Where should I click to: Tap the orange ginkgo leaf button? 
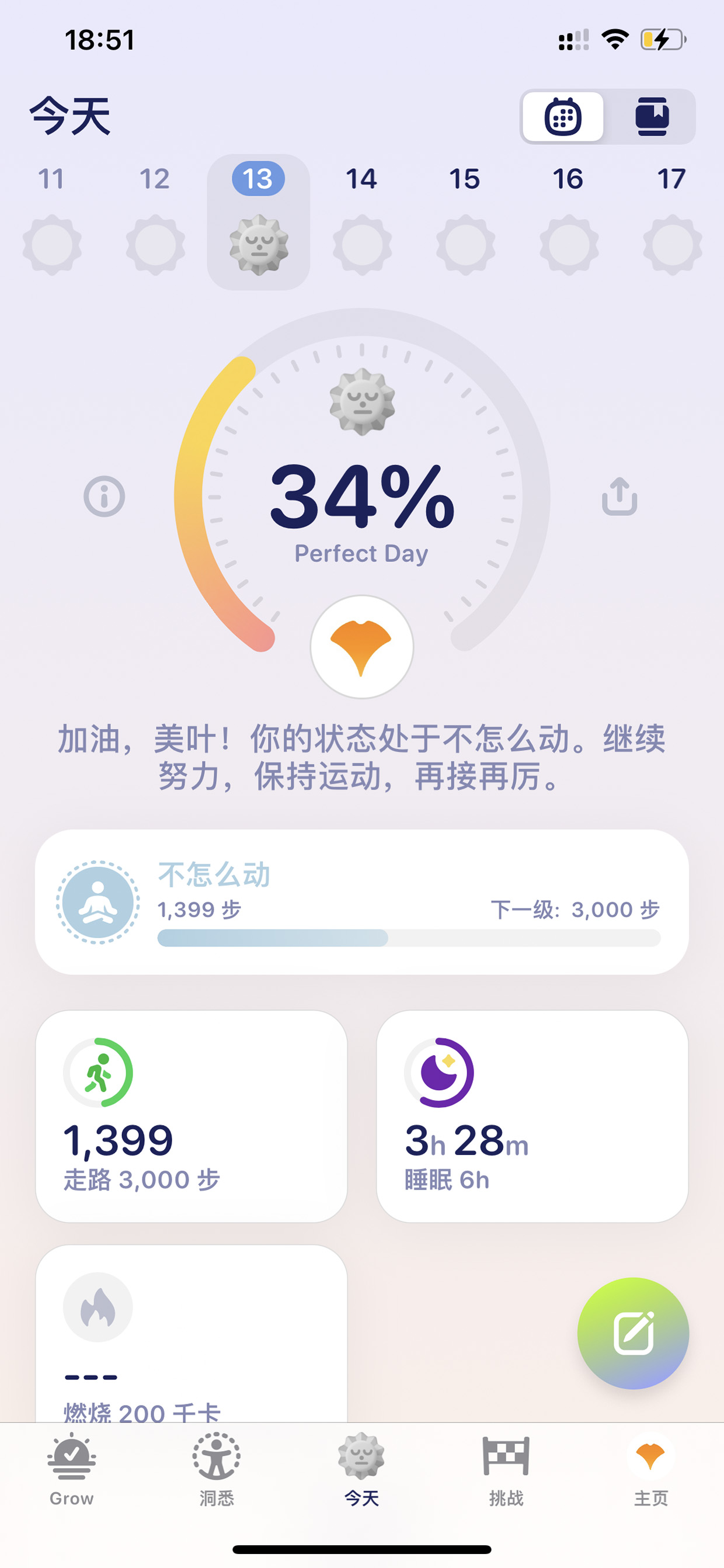[x=362, y=647]
